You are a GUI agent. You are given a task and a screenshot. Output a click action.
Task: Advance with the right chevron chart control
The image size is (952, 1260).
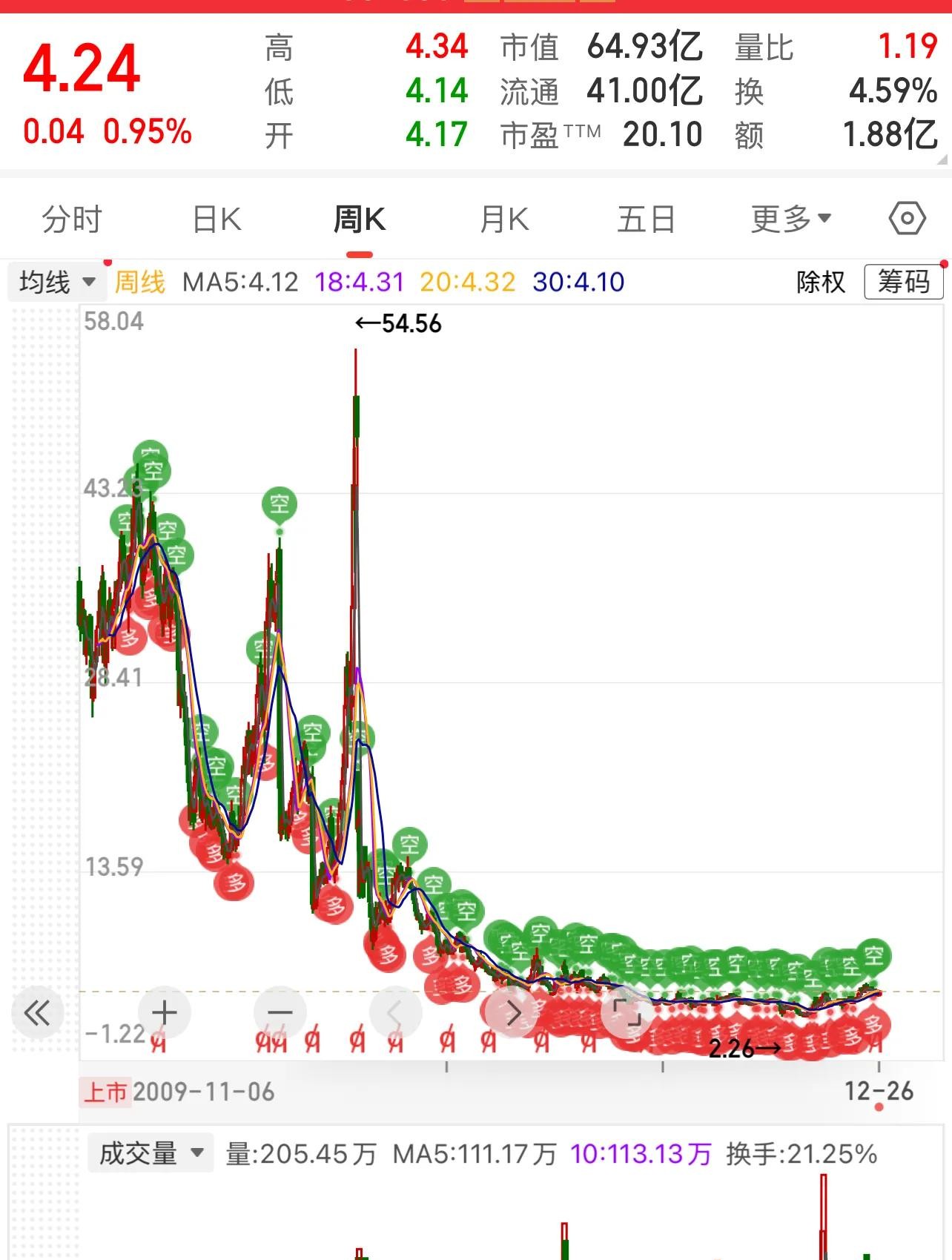511,1012
